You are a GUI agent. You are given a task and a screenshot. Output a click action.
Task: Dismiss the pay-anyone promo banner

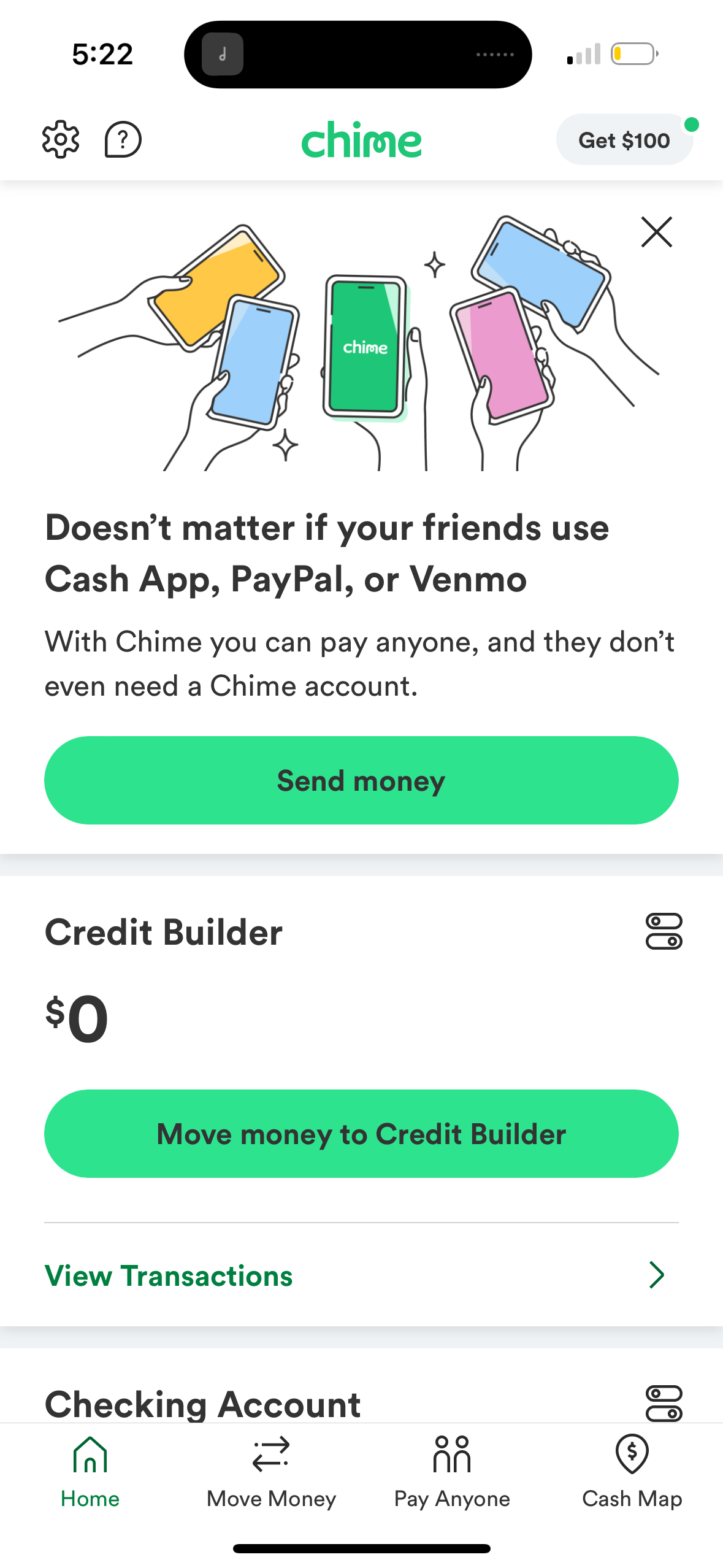point(656,232)
